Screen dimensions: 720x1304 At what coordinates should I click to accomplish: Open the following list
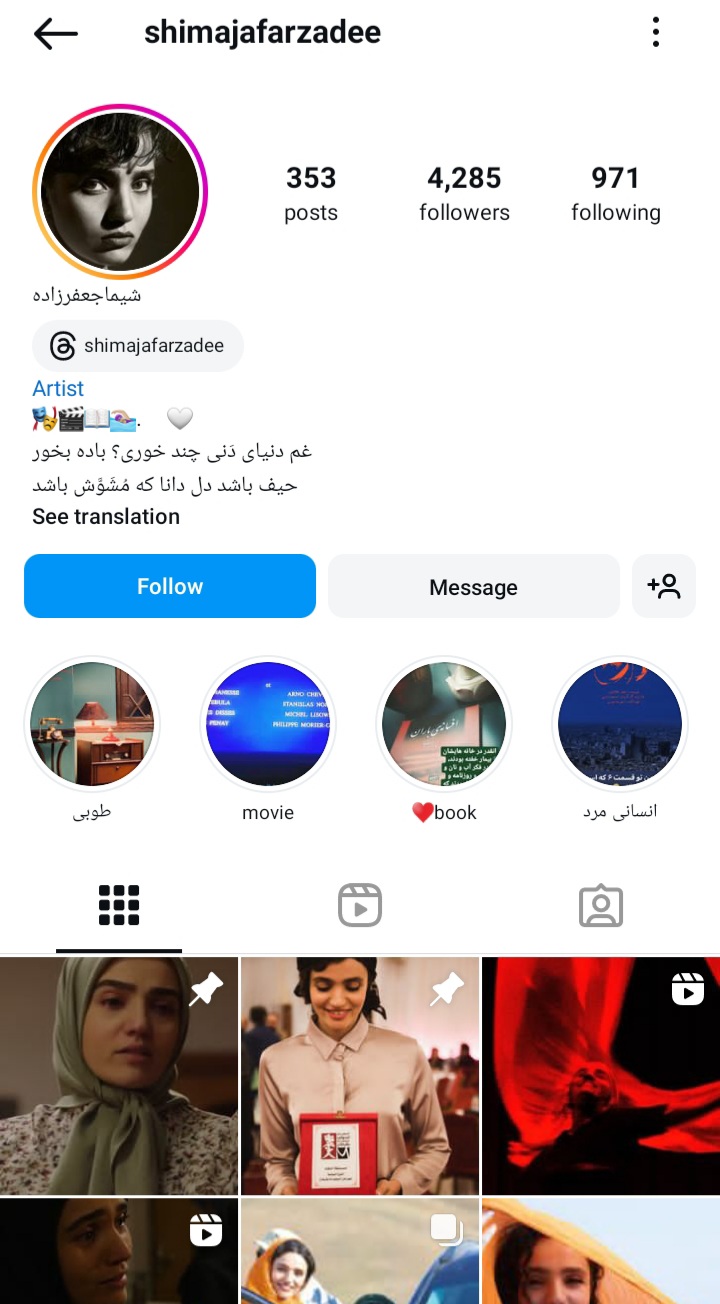point(615,194)
